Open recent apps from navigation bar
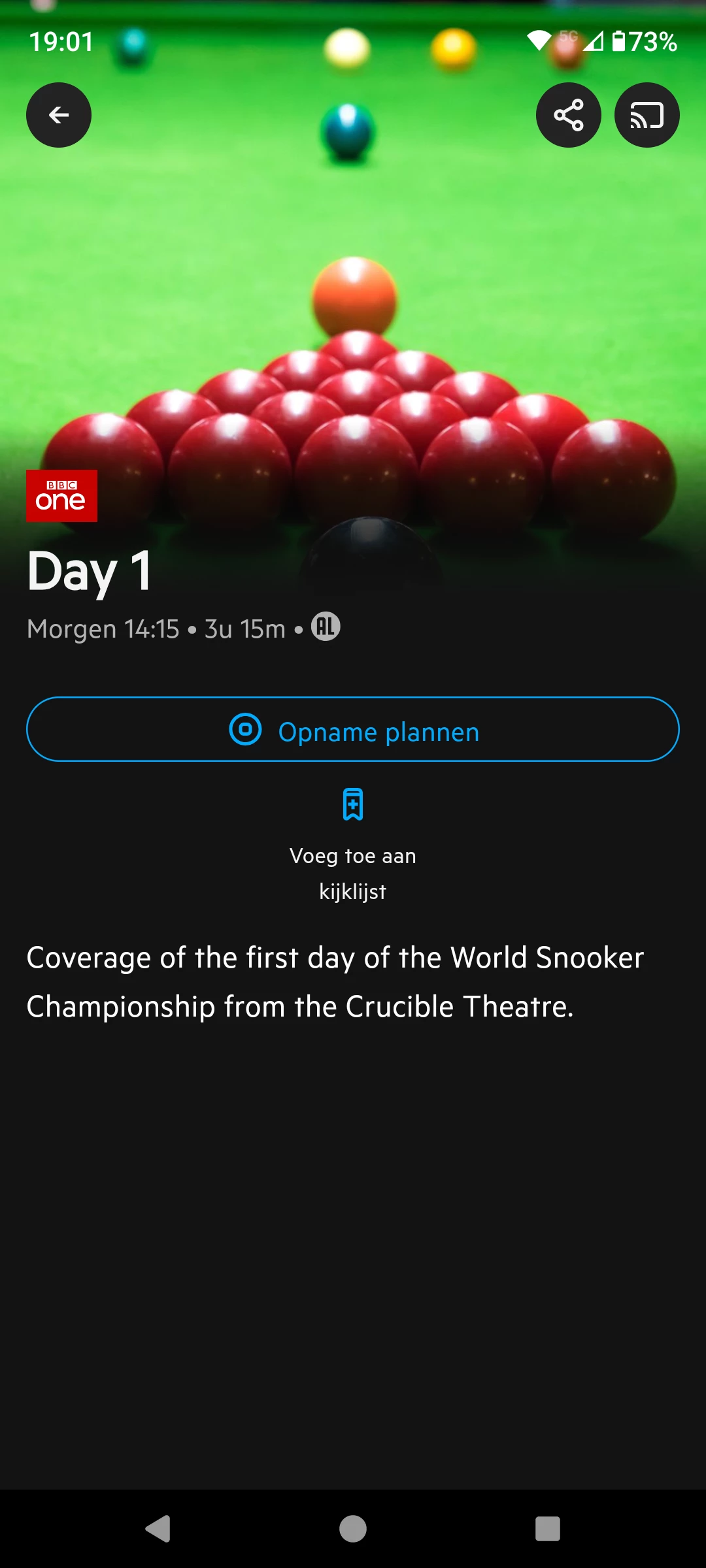The image size is (706, 1568). [x=547, y=1529]
